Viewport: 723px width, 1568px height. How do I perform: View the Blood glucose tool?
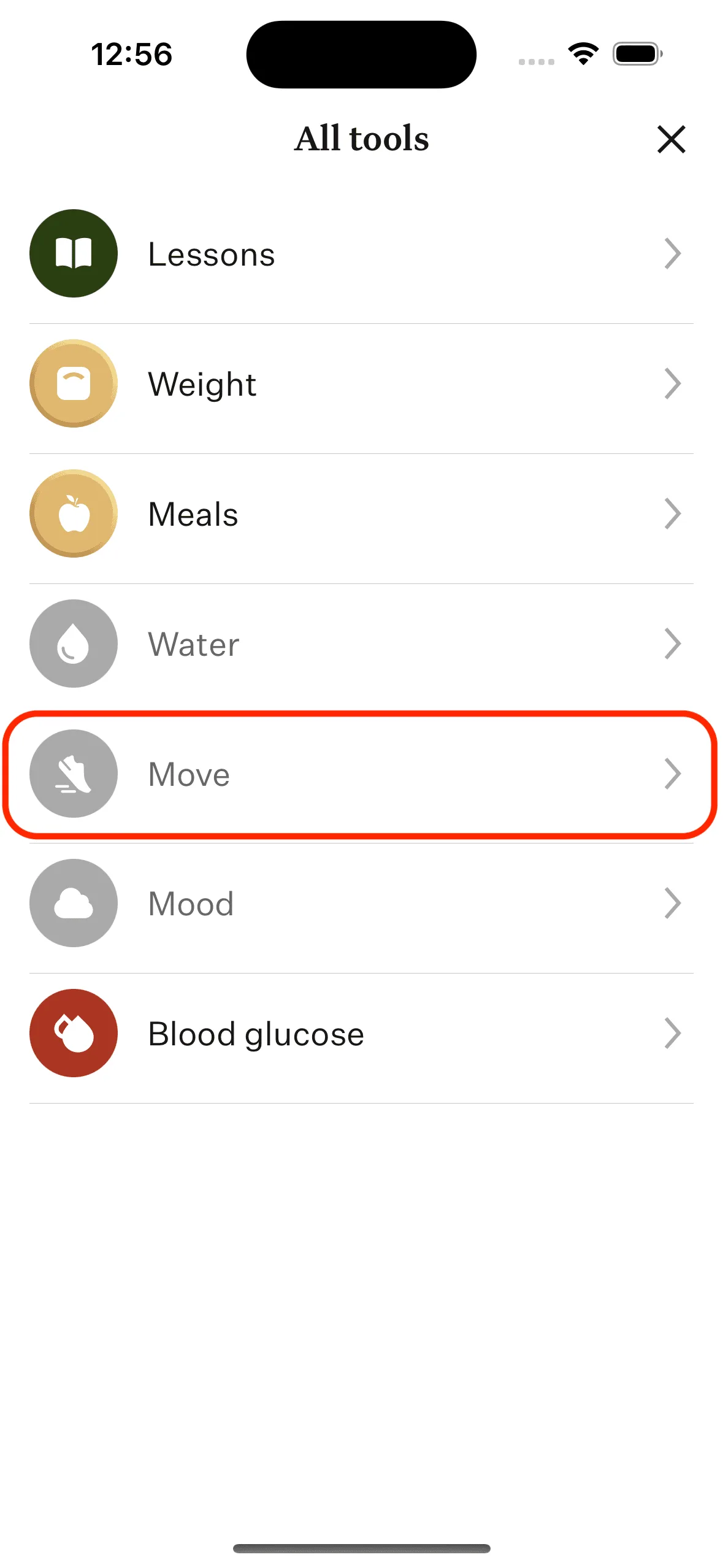coord(361,1034)
